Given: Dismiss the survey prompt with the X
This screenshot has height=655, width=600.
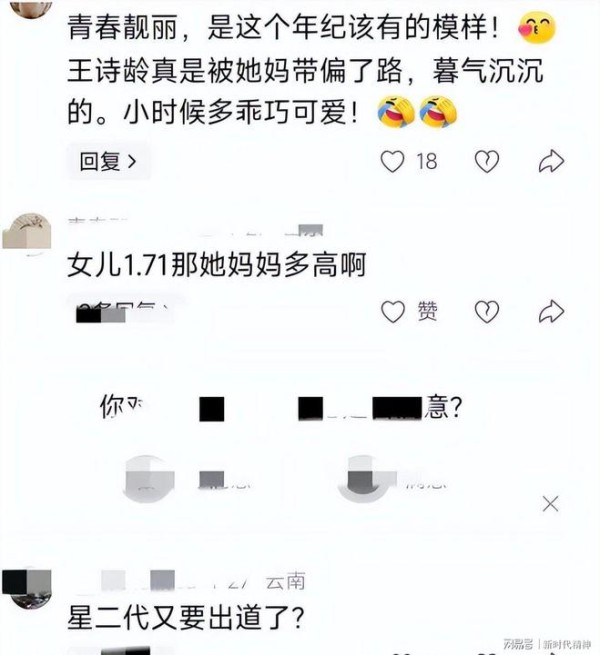Looking at the screenshot, I should [x=550, y=503].
